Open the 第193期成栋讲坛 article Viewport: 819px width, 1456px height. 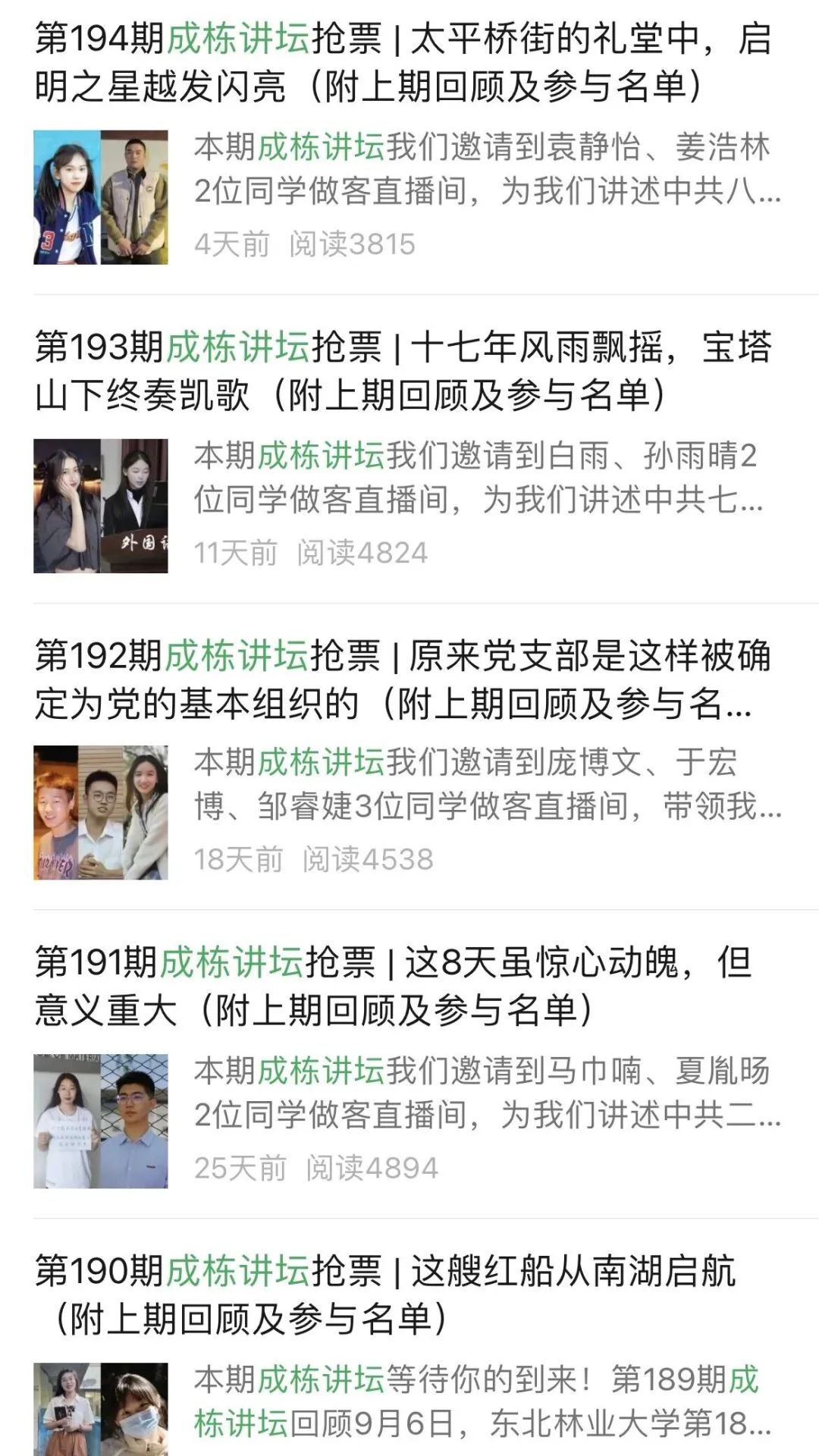402,371
